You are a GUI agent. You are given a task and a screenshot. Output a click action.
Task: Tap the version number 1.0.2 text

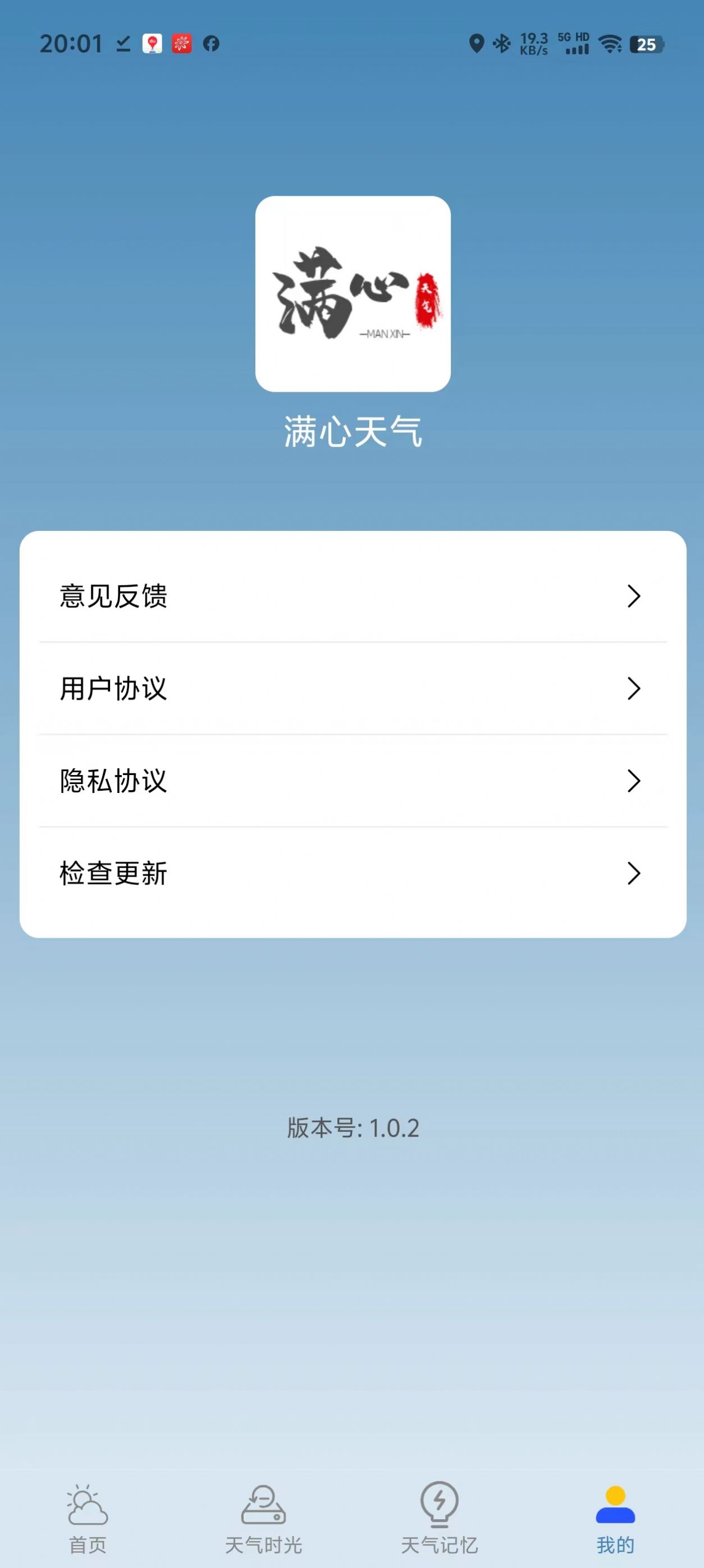[352, 1127]
